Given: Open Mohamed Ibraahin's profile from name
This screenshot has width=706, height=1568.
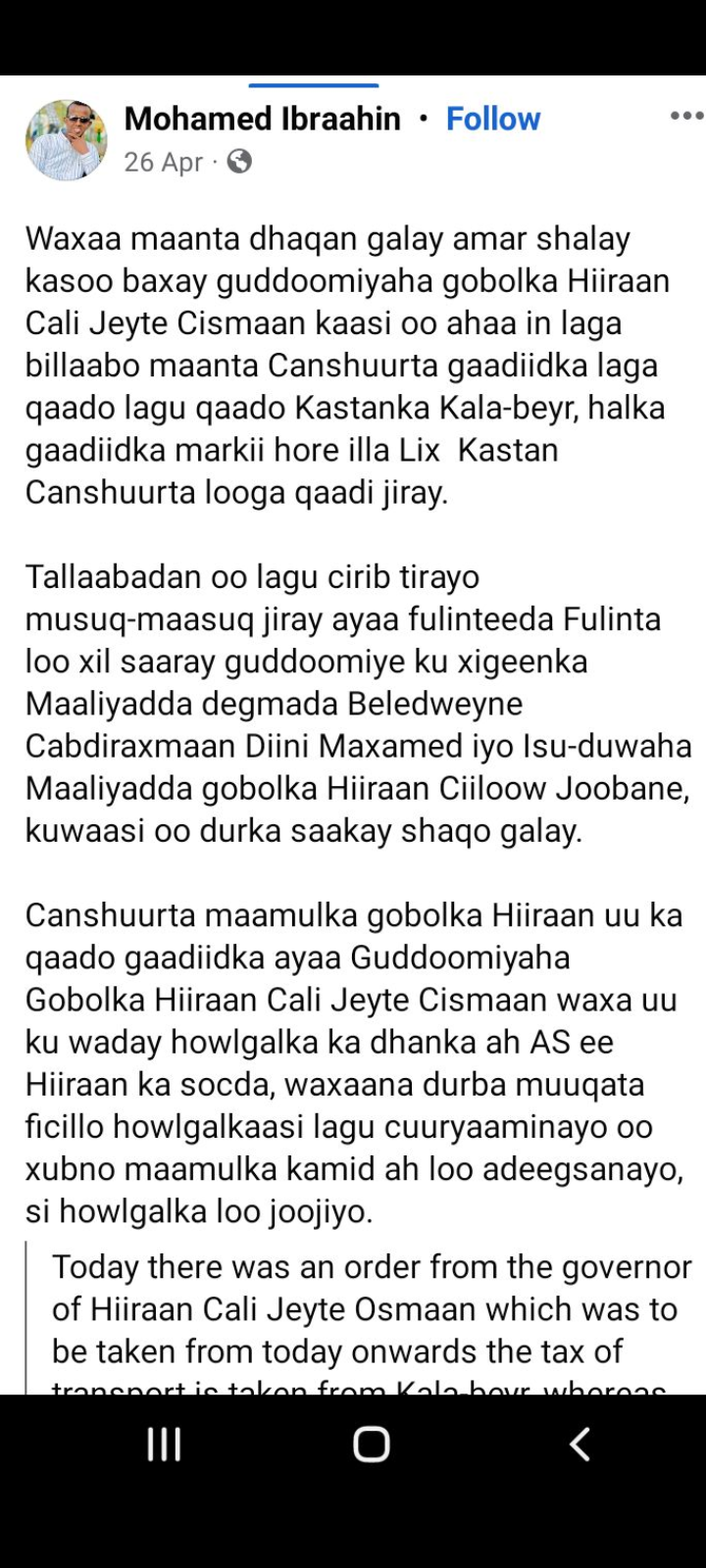Looking at the screenshot, I should [x=262, y=119].
